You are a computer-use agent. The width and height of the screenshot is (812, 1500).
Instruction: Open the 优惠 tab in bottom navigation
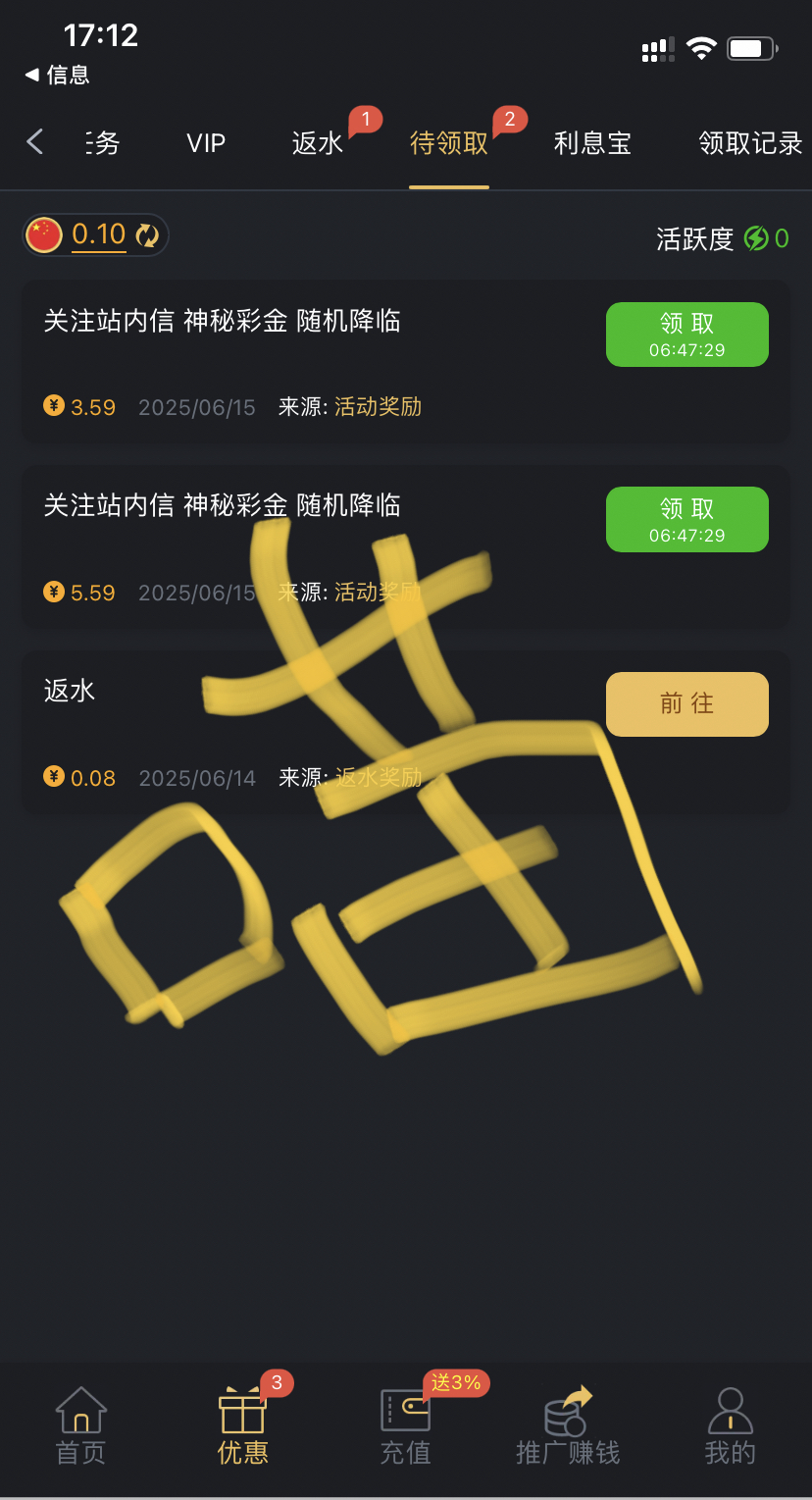pos(243,1425)
